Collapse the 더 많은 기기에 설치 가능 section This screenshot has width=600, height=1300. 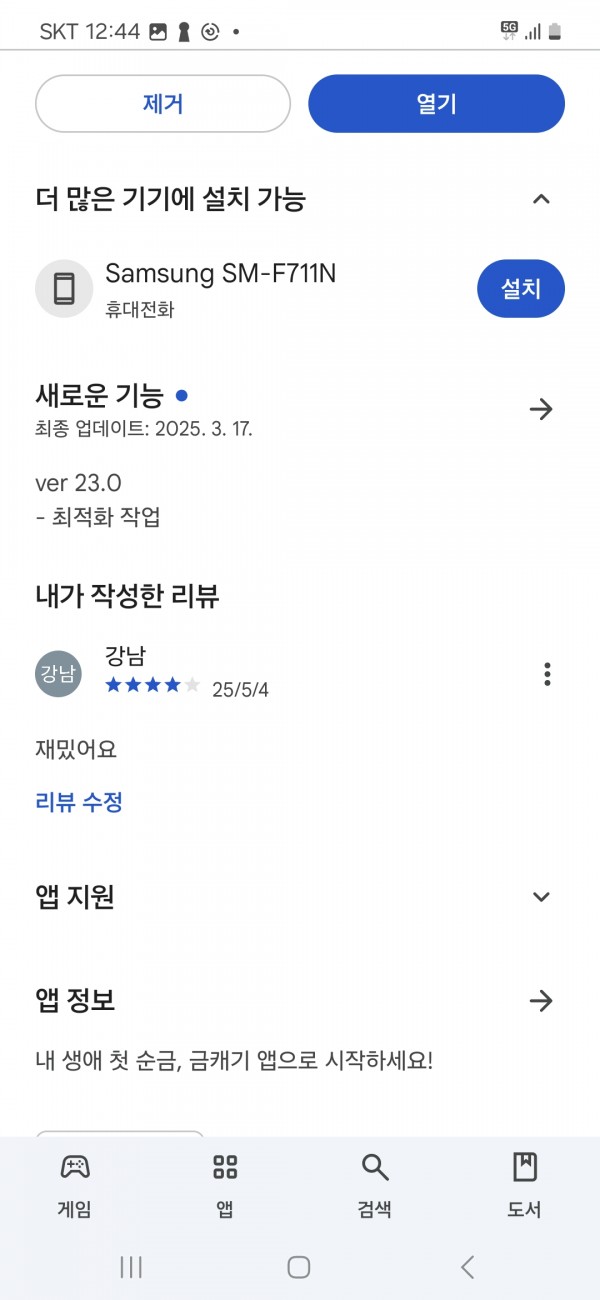541,199
